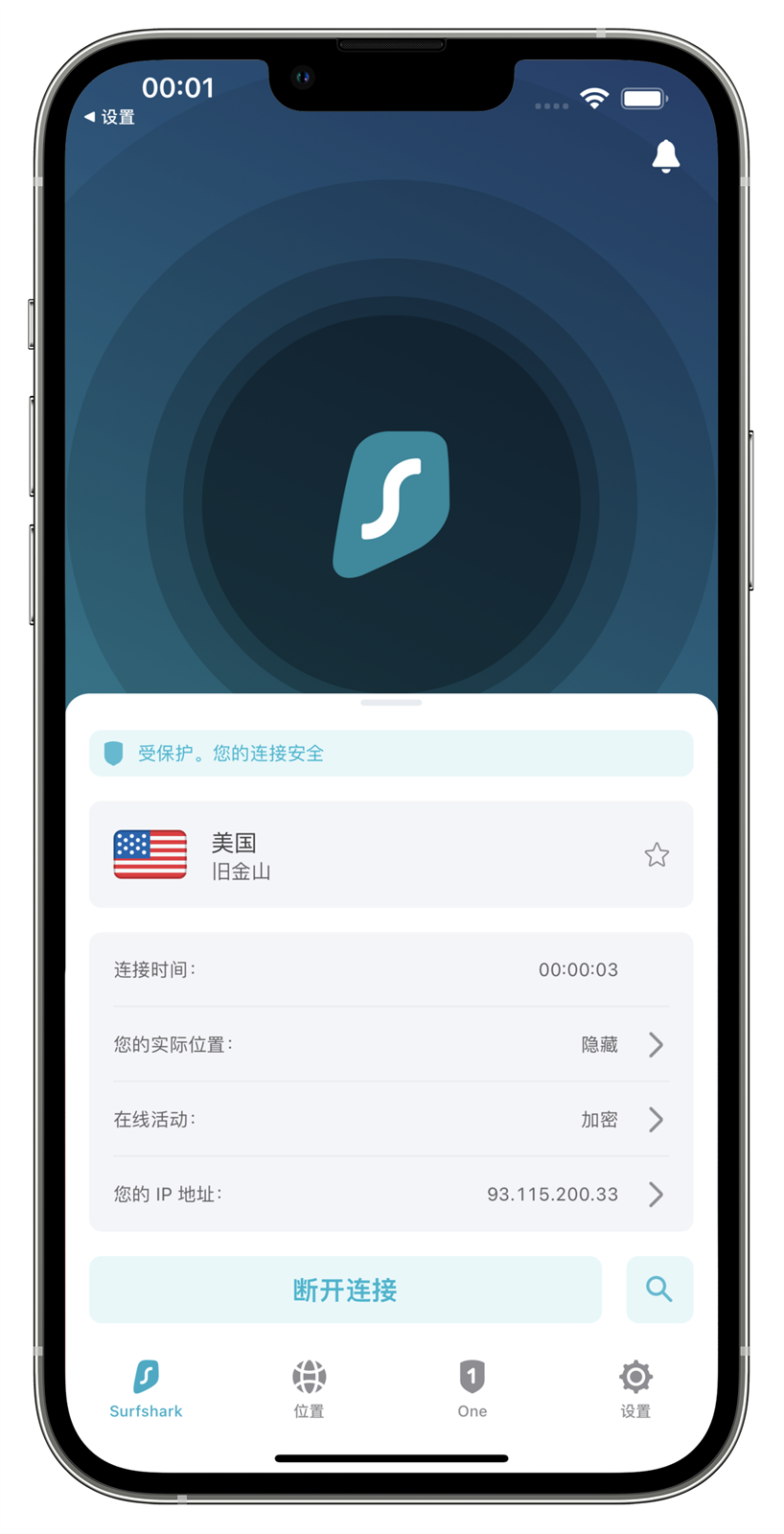This screenshot has width=784, height=1534.
Task: Open 您的实际位置 details
Action: click(391, 1044)
